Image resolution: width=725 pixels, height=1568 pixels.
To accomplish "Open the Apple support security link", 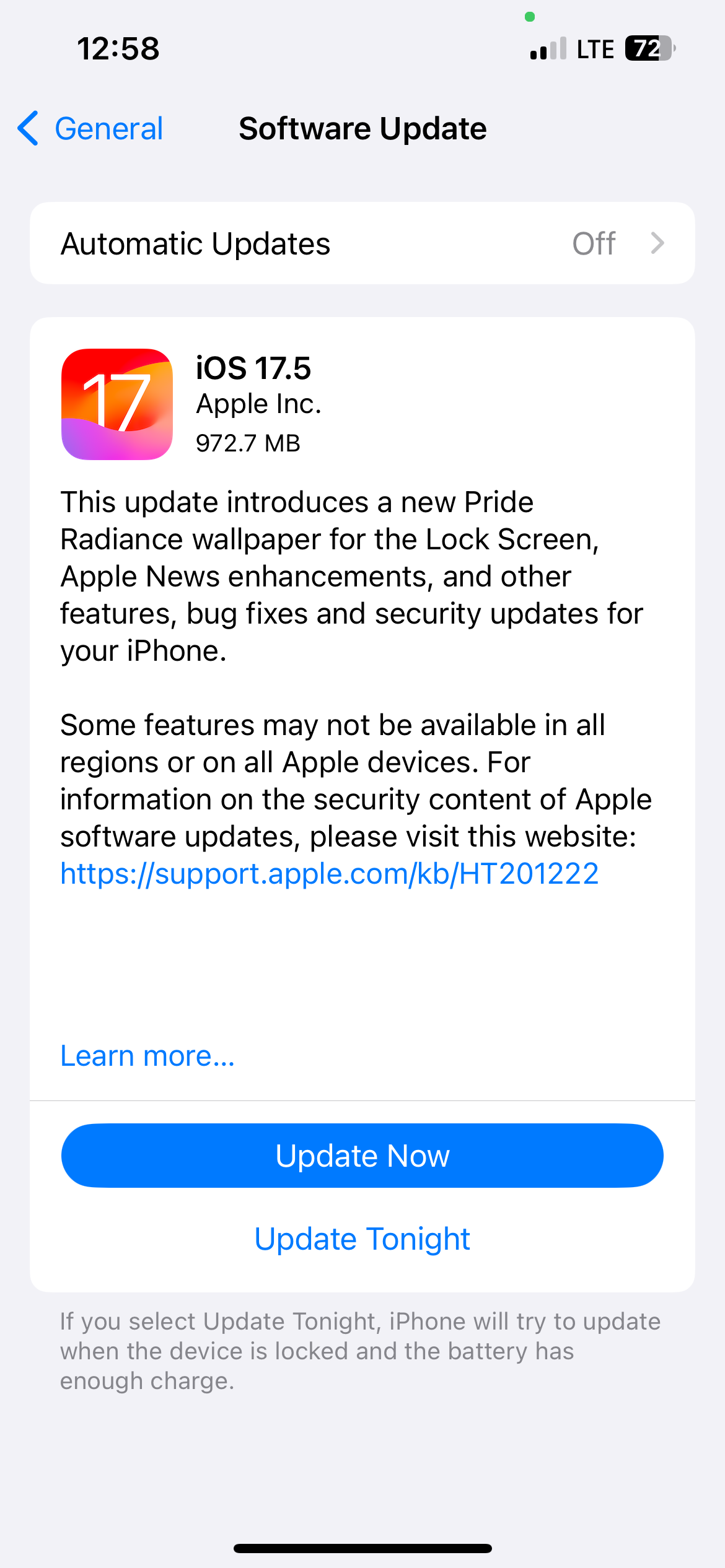I will click(x=330, y=874).
